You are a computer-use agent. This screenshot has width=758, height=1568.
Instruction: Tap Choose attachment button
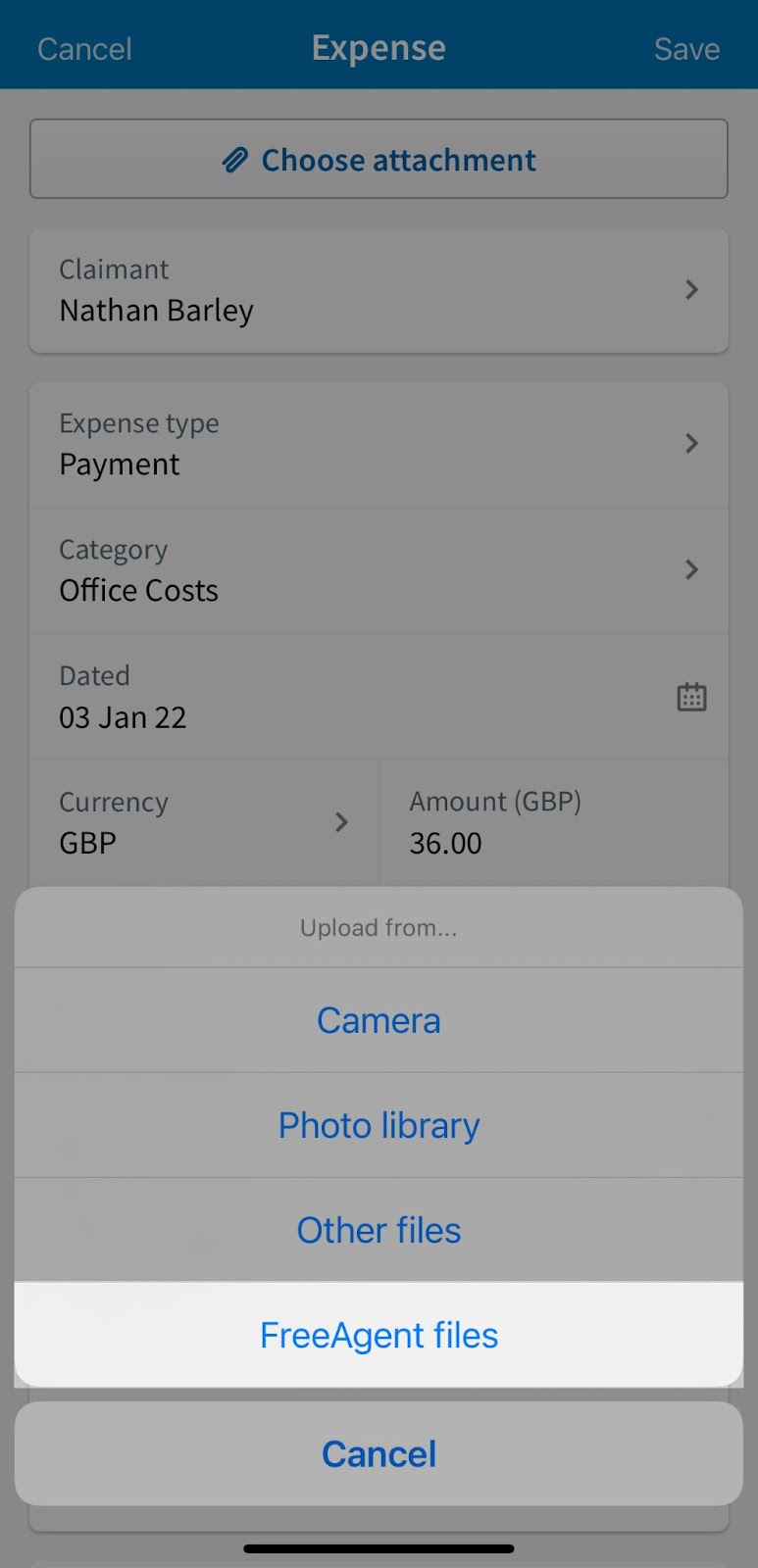coord(379,160)
